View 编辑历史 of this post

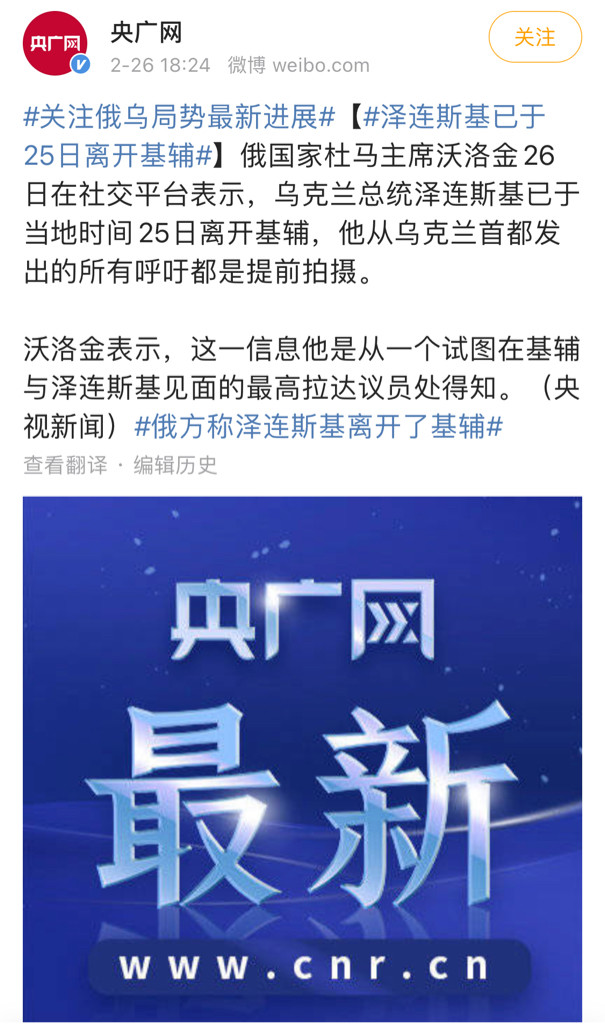175,465
